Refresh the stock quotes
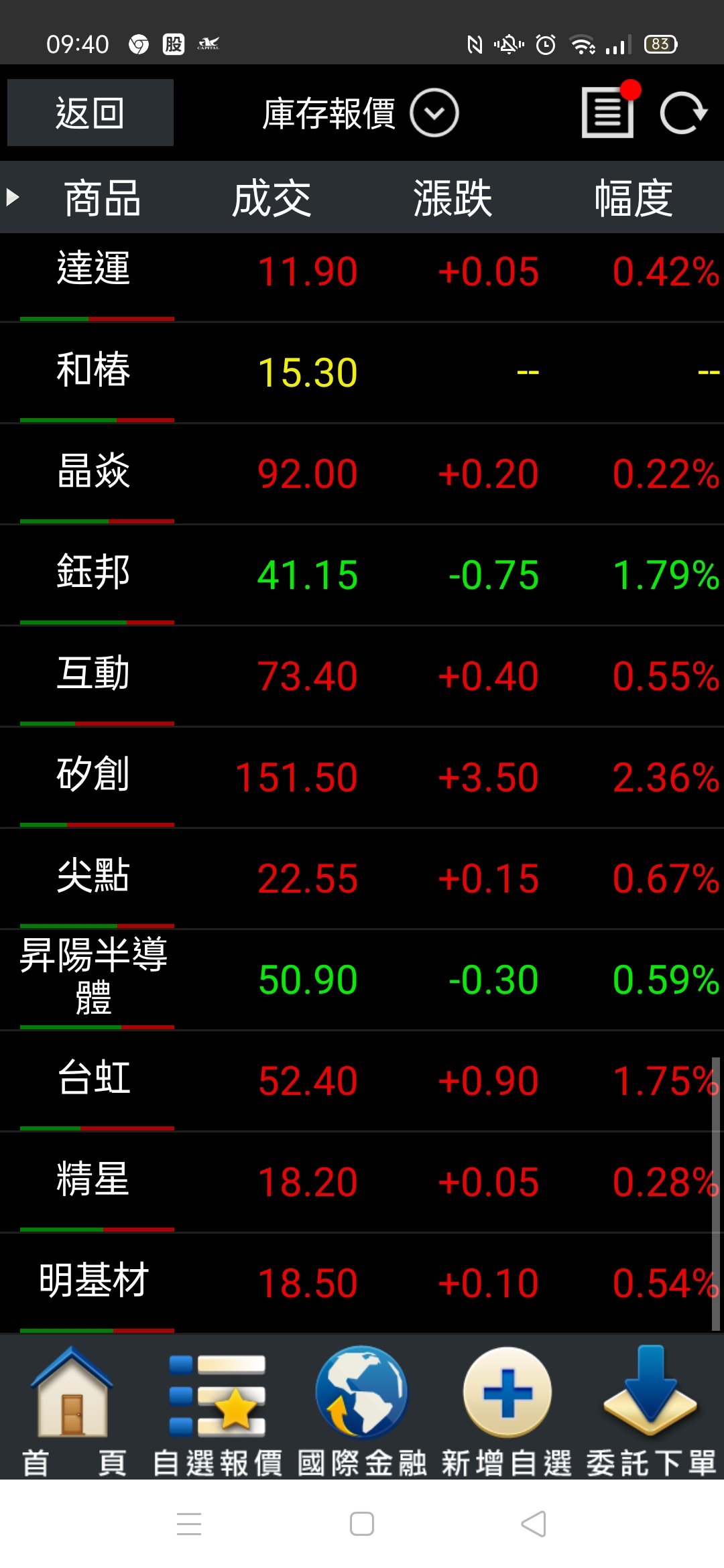The image size is (724, 1568). click(682, 113)
